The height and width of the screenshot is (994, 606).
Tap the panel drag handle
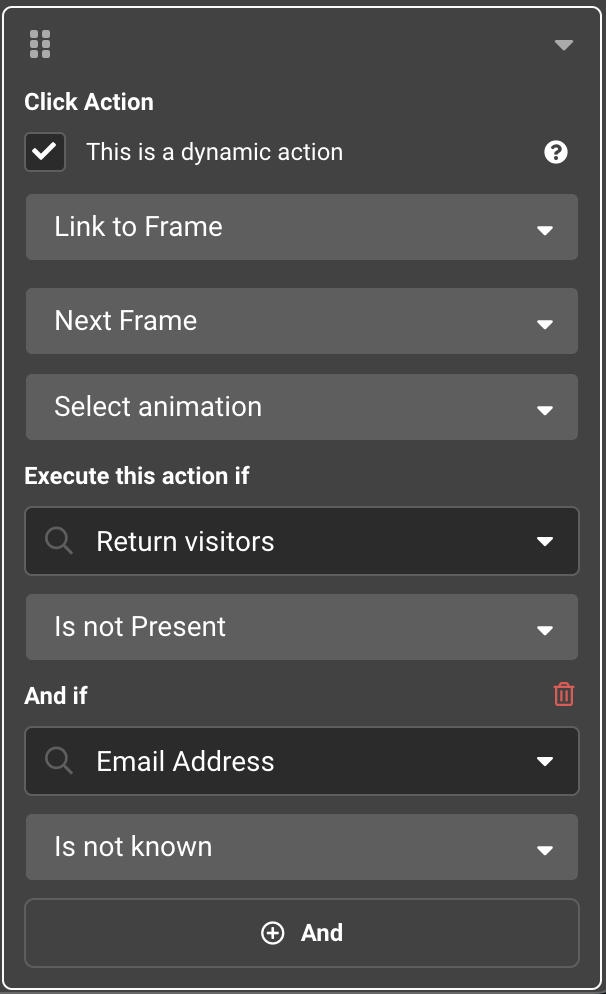(x=40, y=44)
